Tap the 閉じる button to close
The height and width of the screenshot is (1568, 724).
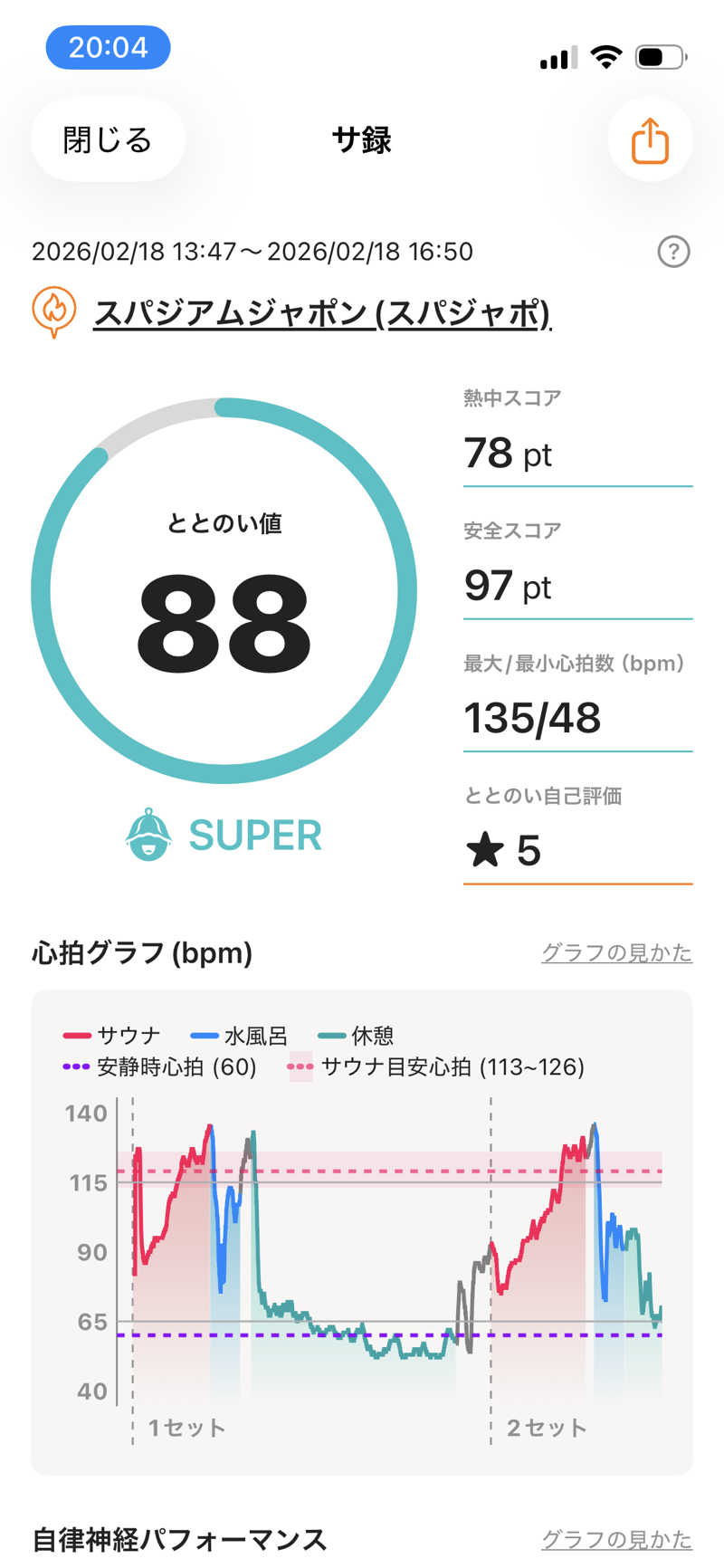point(108,140)
